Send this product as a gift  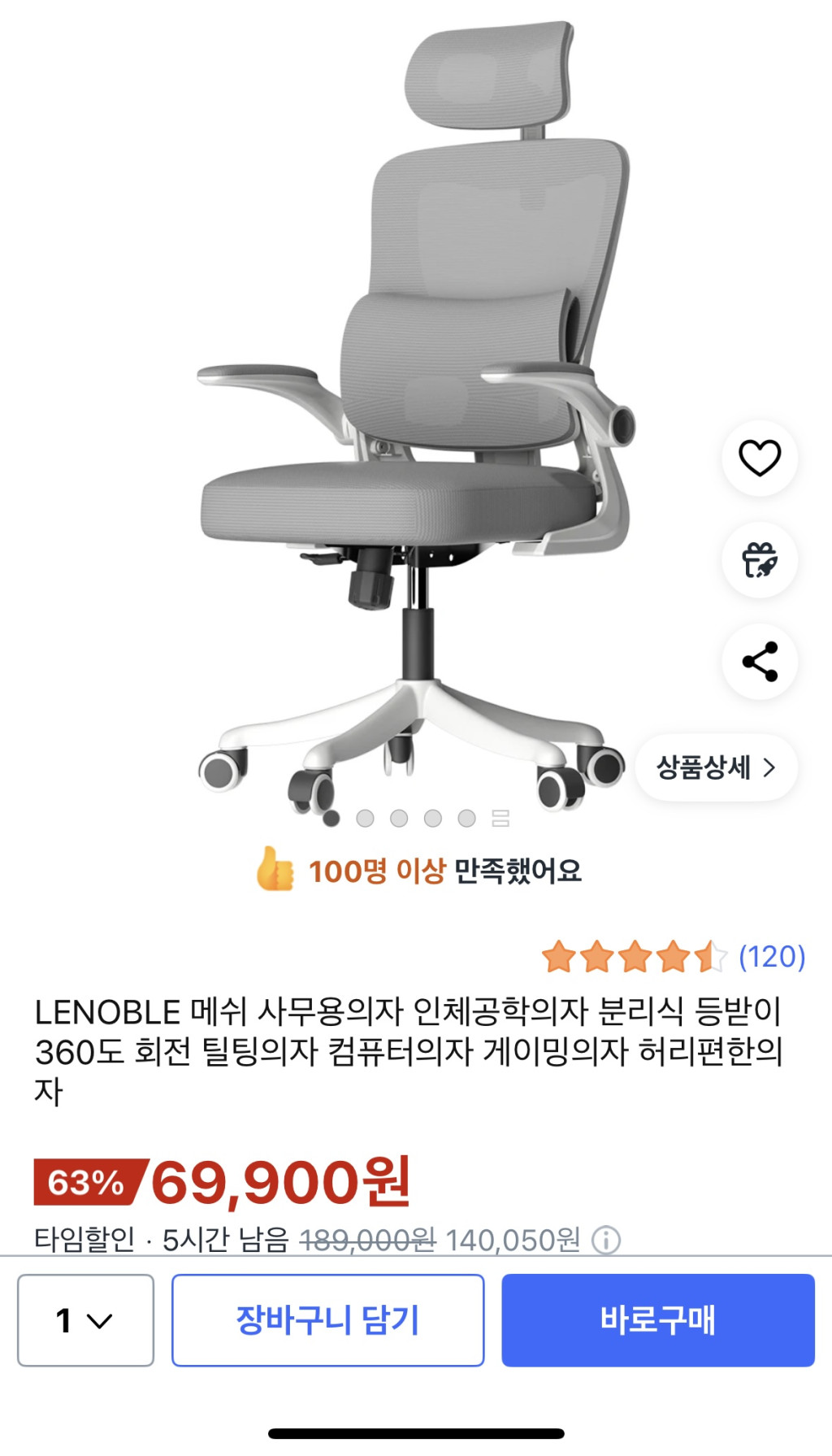[760, 560]
